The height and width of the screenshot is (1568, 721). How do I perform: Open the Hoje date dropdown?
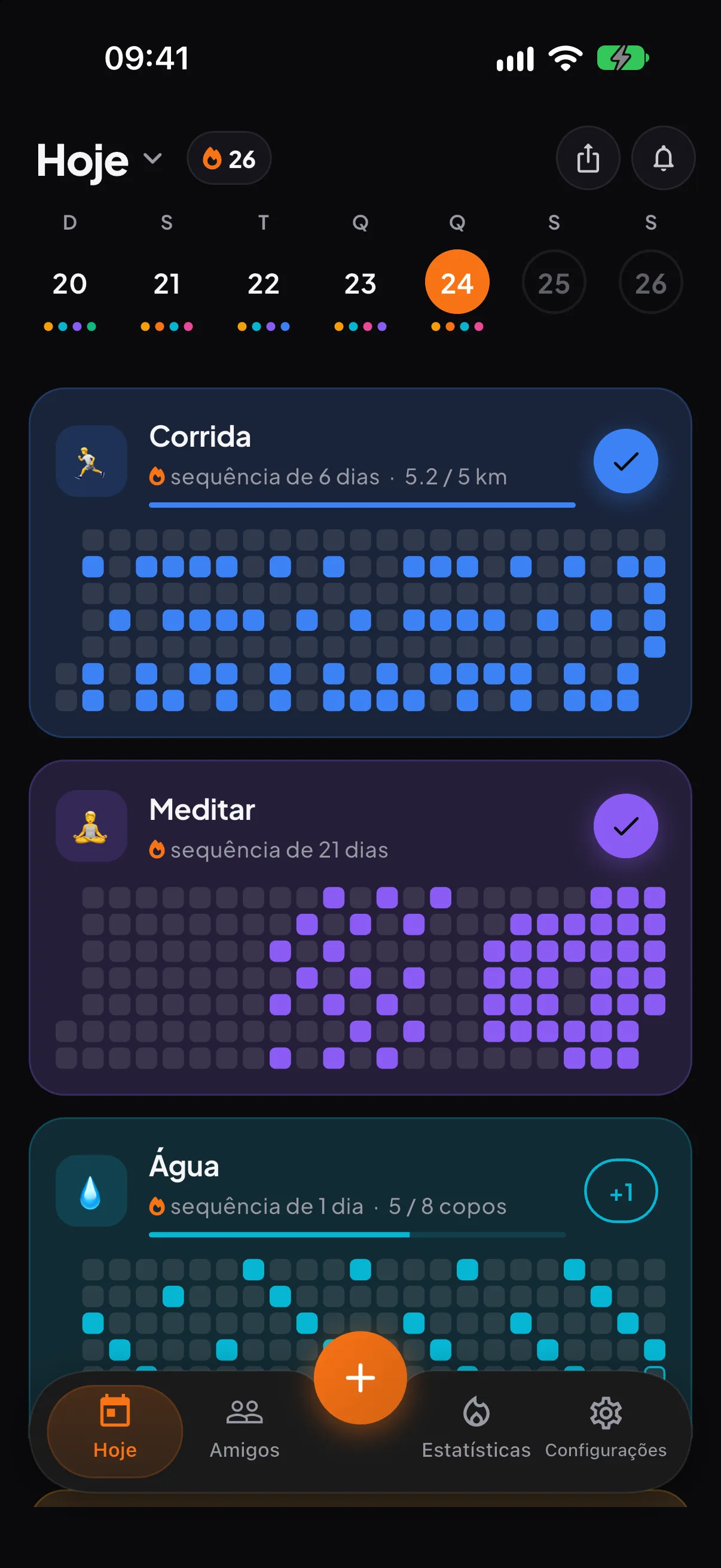(x=100, y=160)
